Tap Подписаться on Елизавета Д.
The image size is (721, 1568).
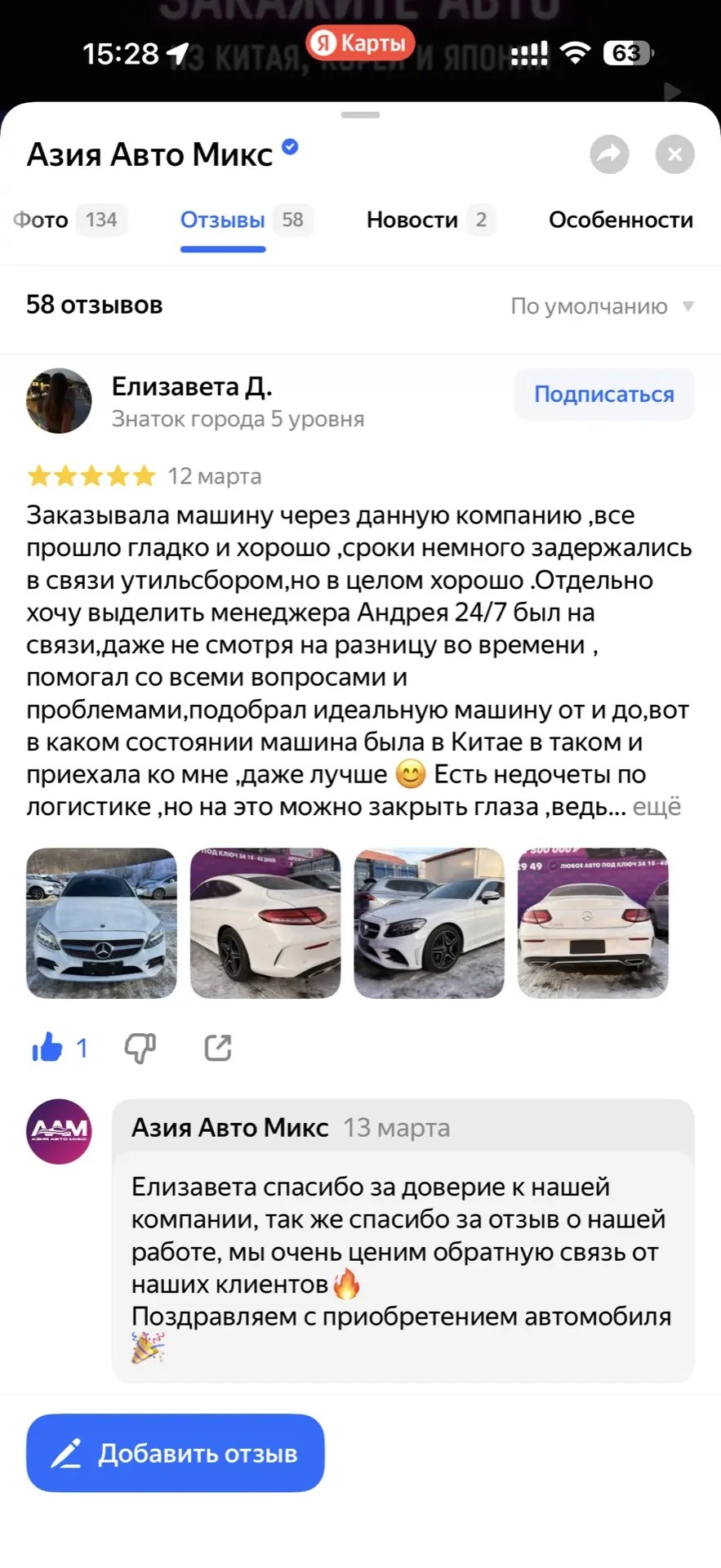(x=604, y=394)
